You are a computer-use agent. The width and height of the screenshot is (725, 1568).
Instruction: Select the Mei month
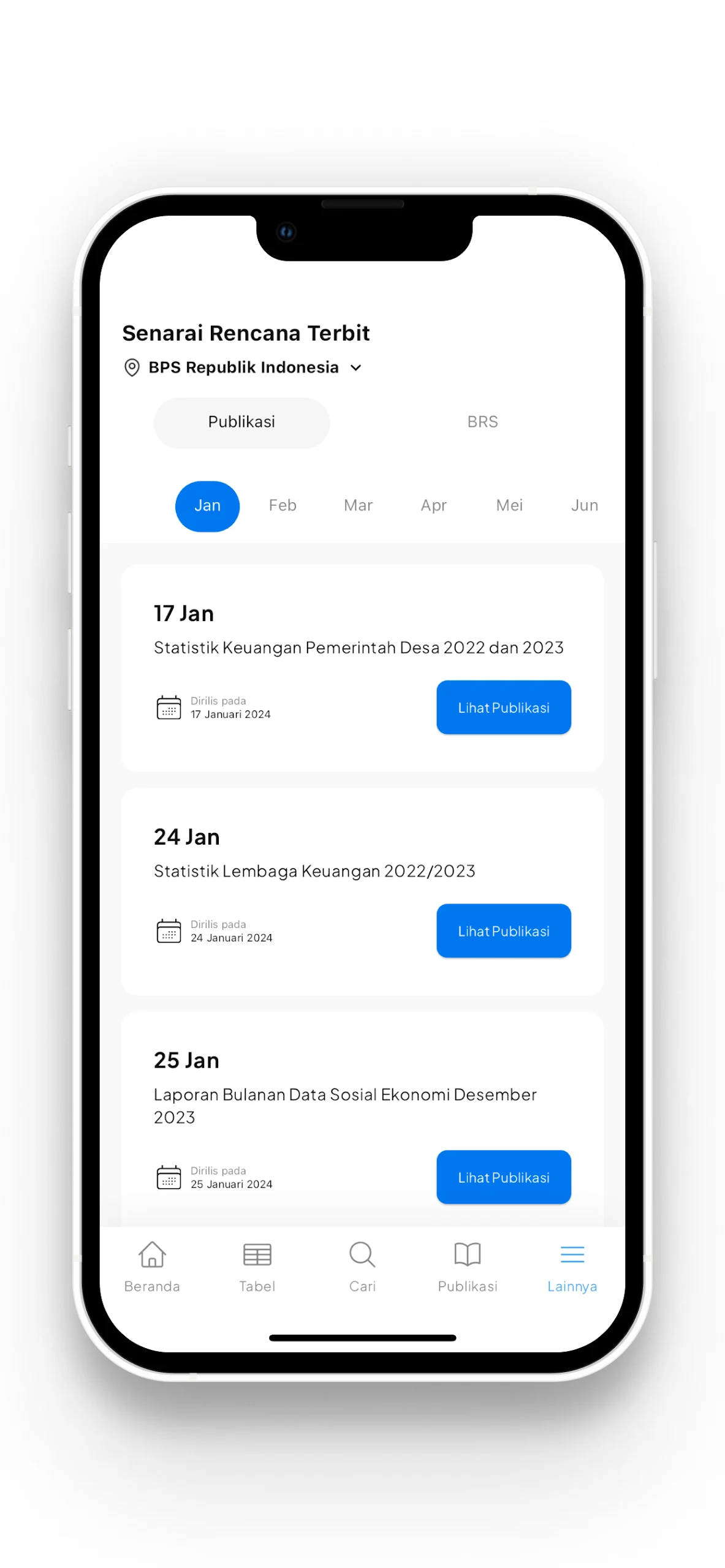click(x=509, y=506)
